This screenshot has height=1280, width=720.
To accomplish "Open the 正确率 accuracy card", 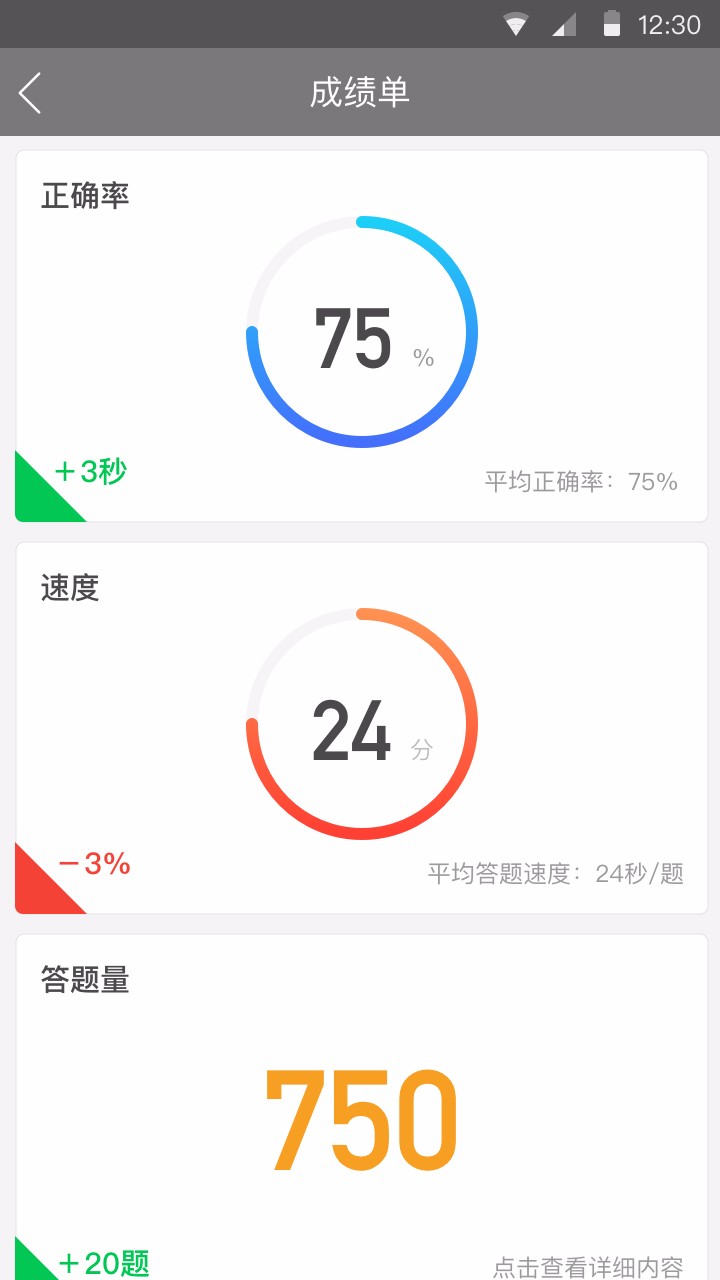I will 361,336.
